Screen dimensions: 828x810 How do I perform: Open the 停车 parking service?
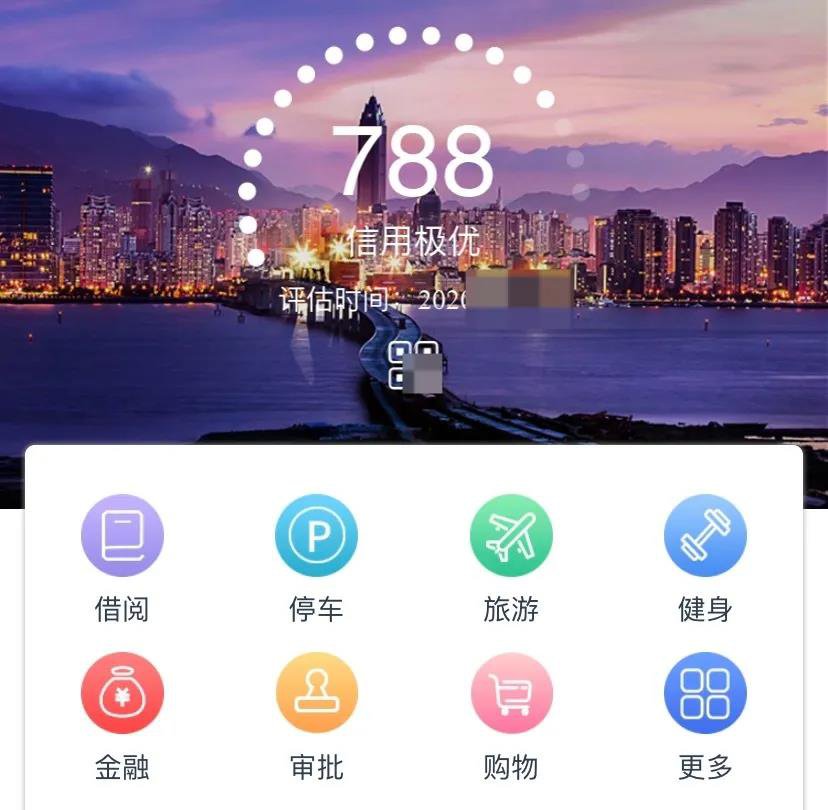(316, 536)
